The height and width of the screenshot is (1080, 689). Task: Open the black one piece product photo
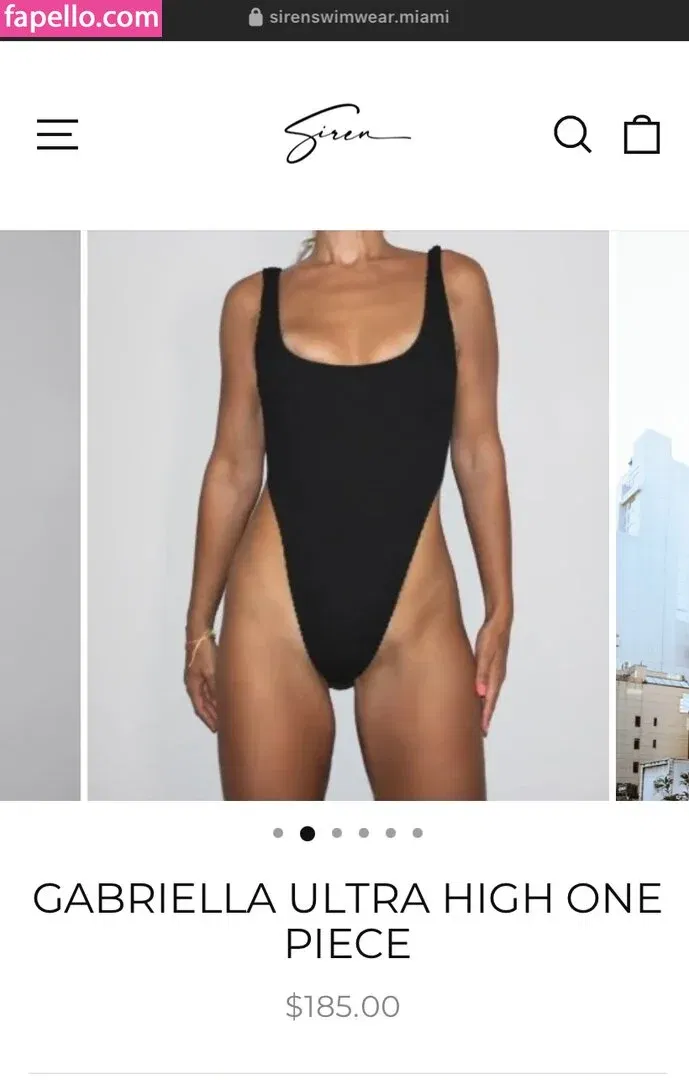click(348, 515)
